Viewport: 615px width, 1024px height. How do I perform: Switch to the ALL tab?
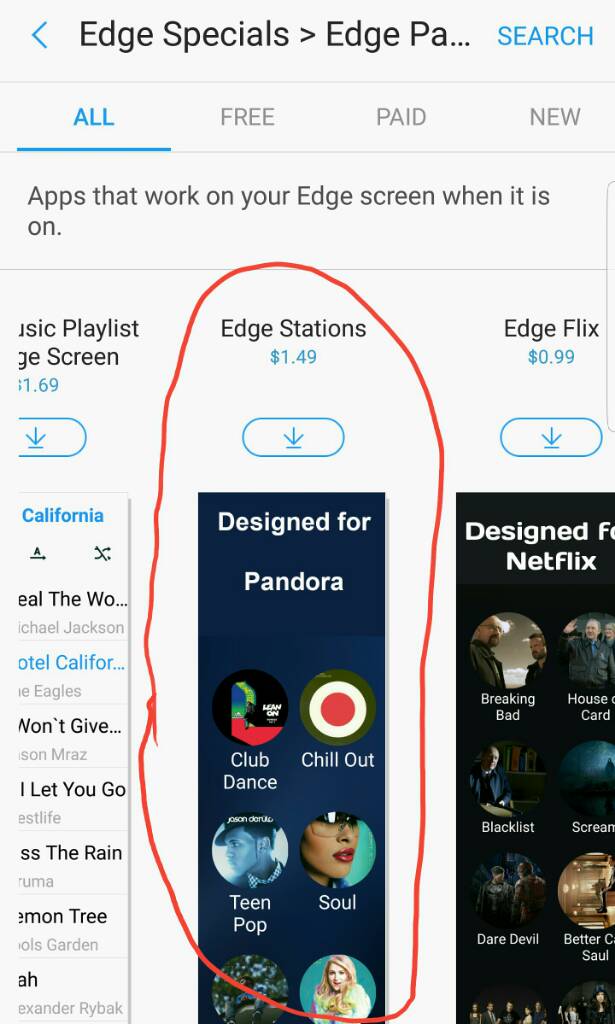[93, 117]
